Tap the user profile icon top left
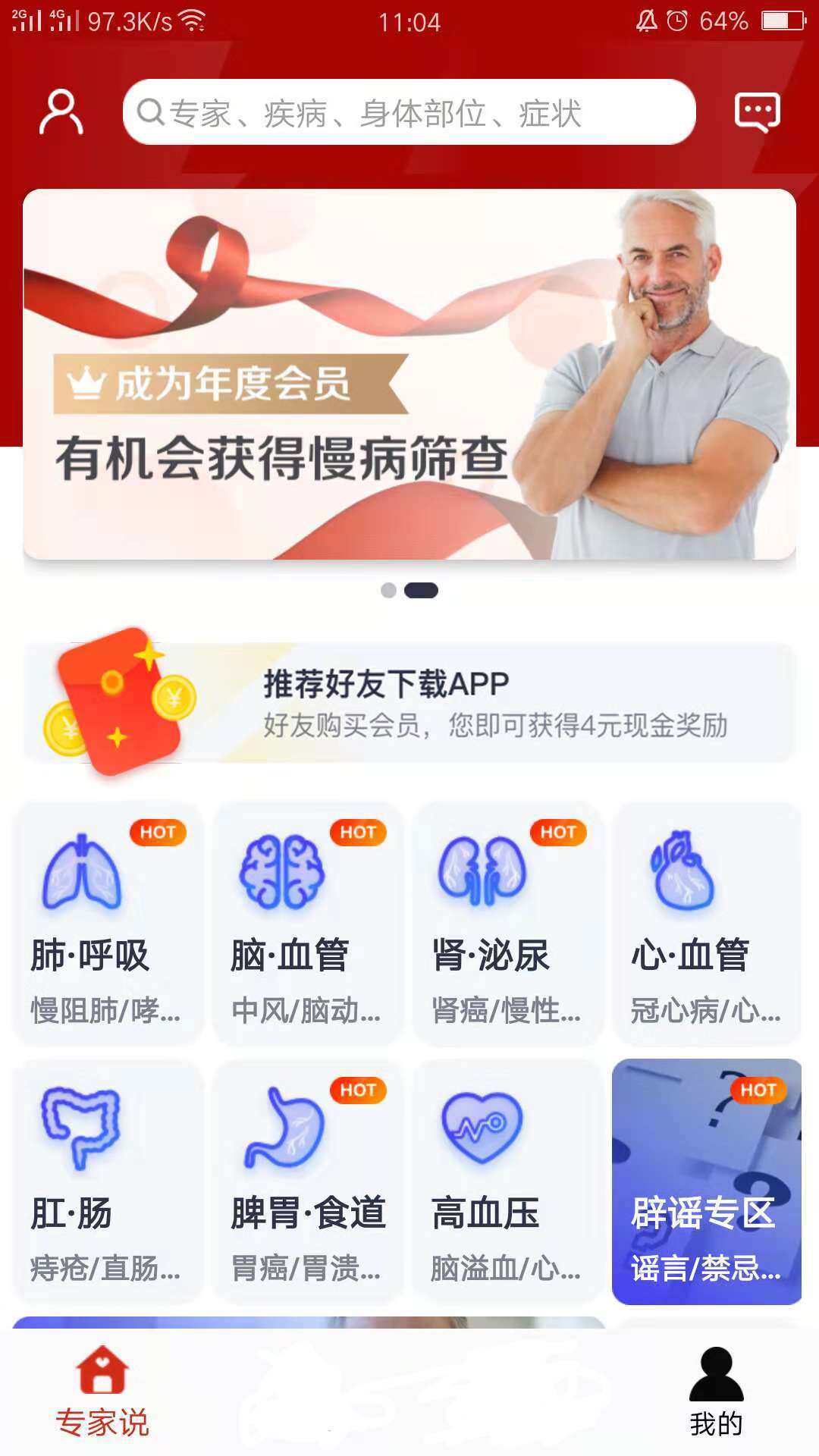Screen dimensions: 819x1456 pos(61,111)
